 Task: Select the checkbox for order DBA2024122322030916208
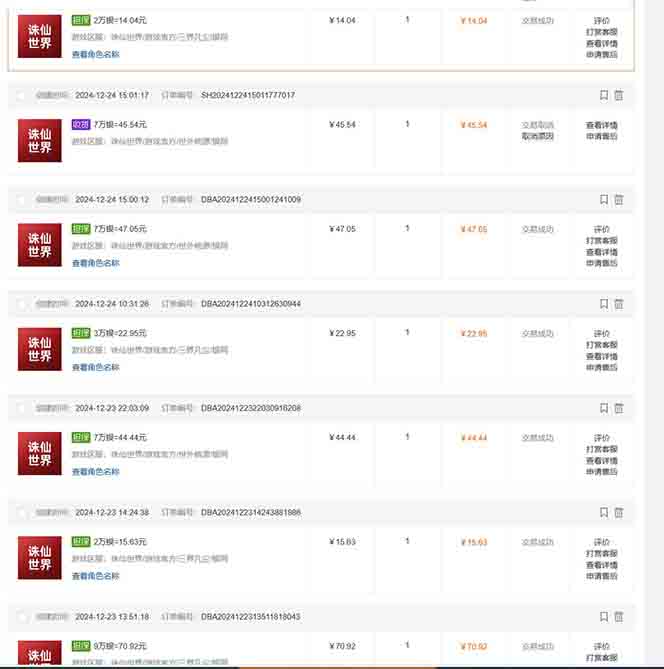tap(22, 408)
